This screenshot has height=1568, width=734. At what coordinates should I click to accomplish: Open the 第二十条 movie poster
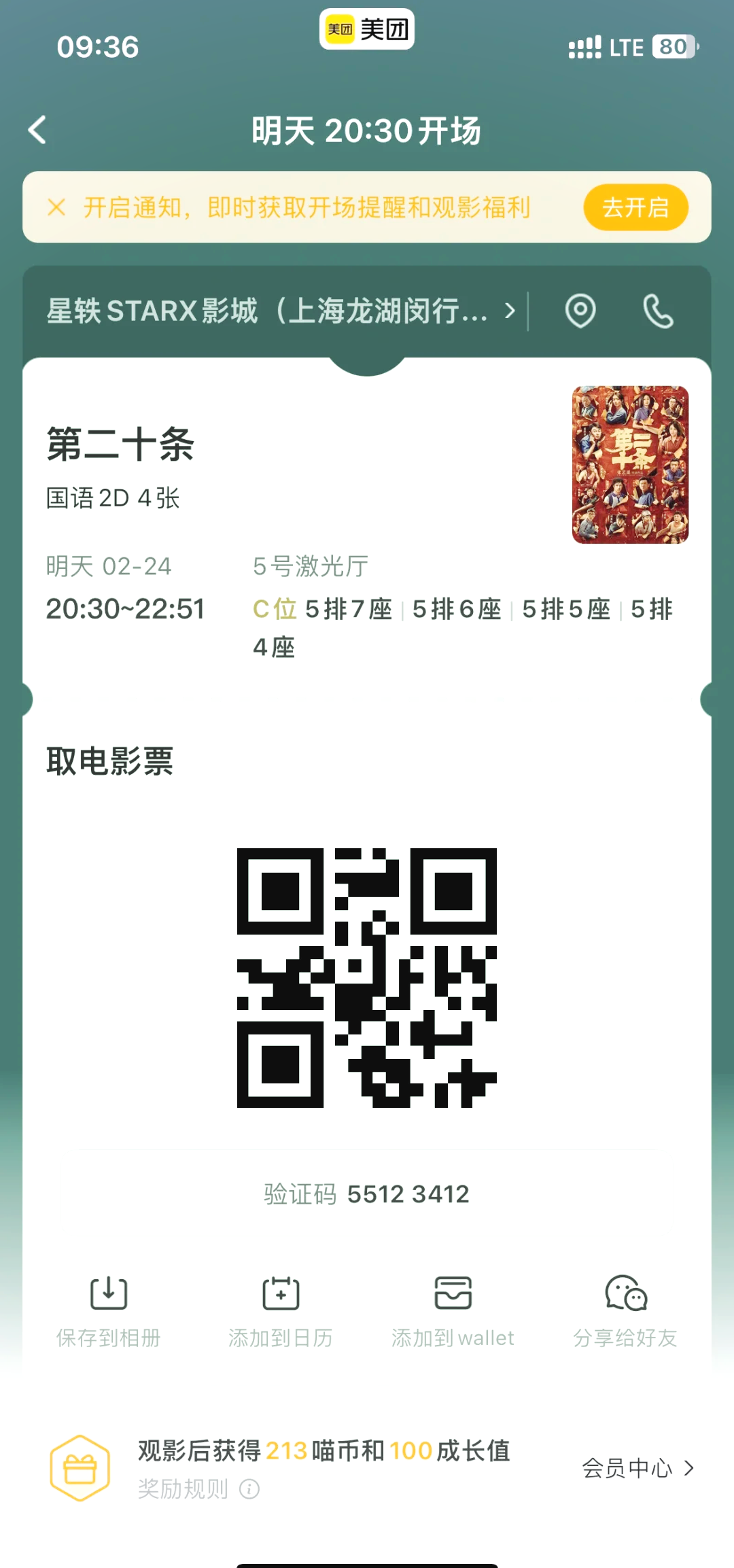[x=630, y=465]
